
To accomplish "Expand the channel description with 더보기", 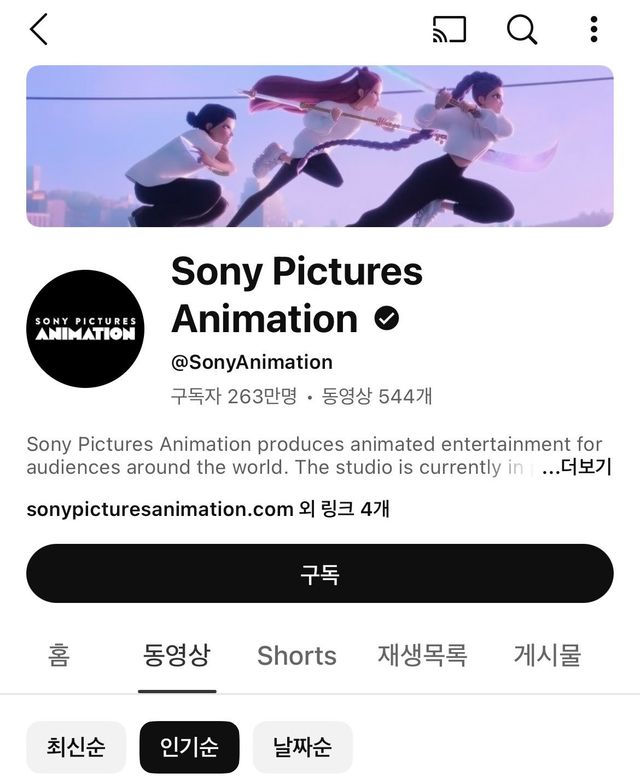I will (x=576, y=467).
